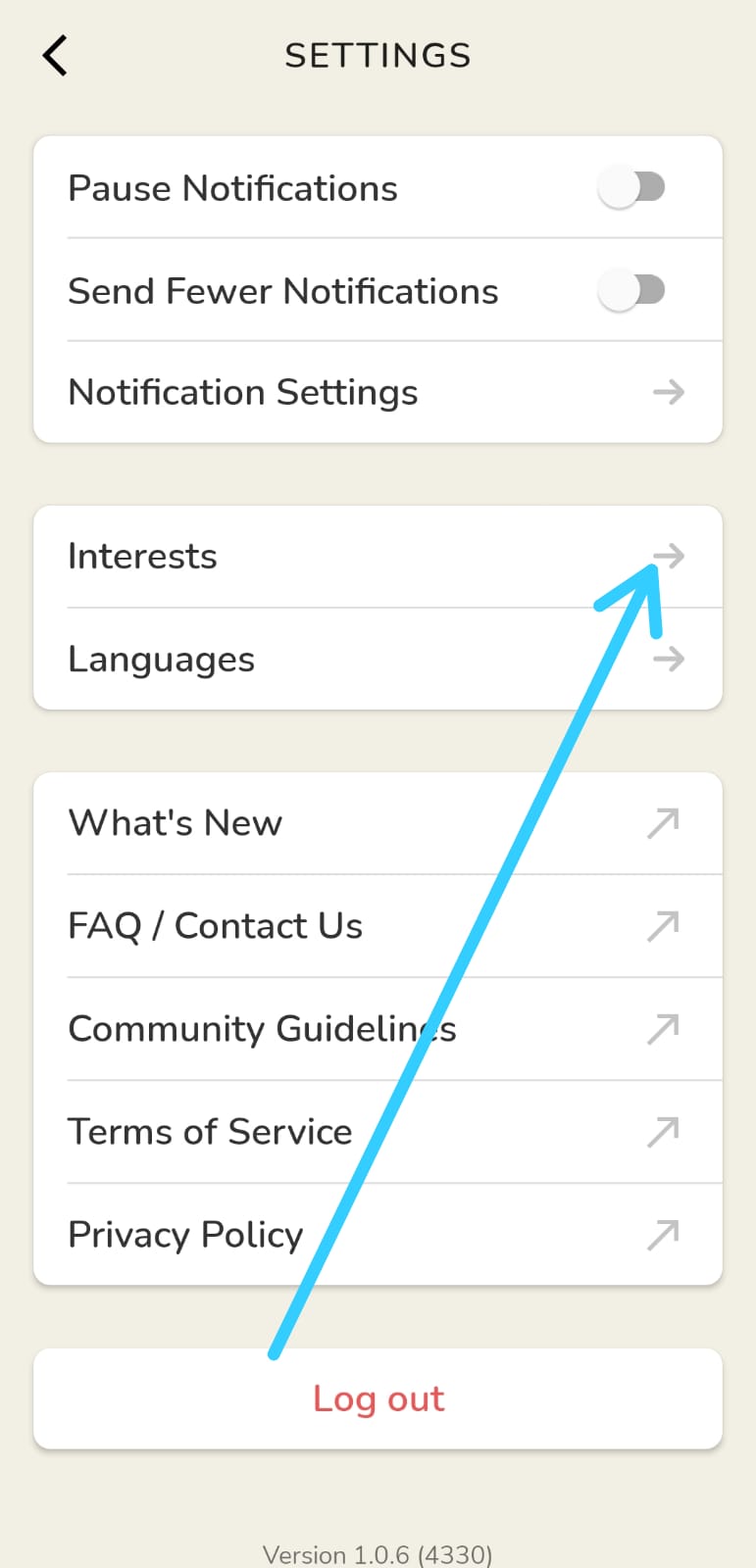
Task: Enable Send Fewer Notifications
Action: [x=631, y=290]
